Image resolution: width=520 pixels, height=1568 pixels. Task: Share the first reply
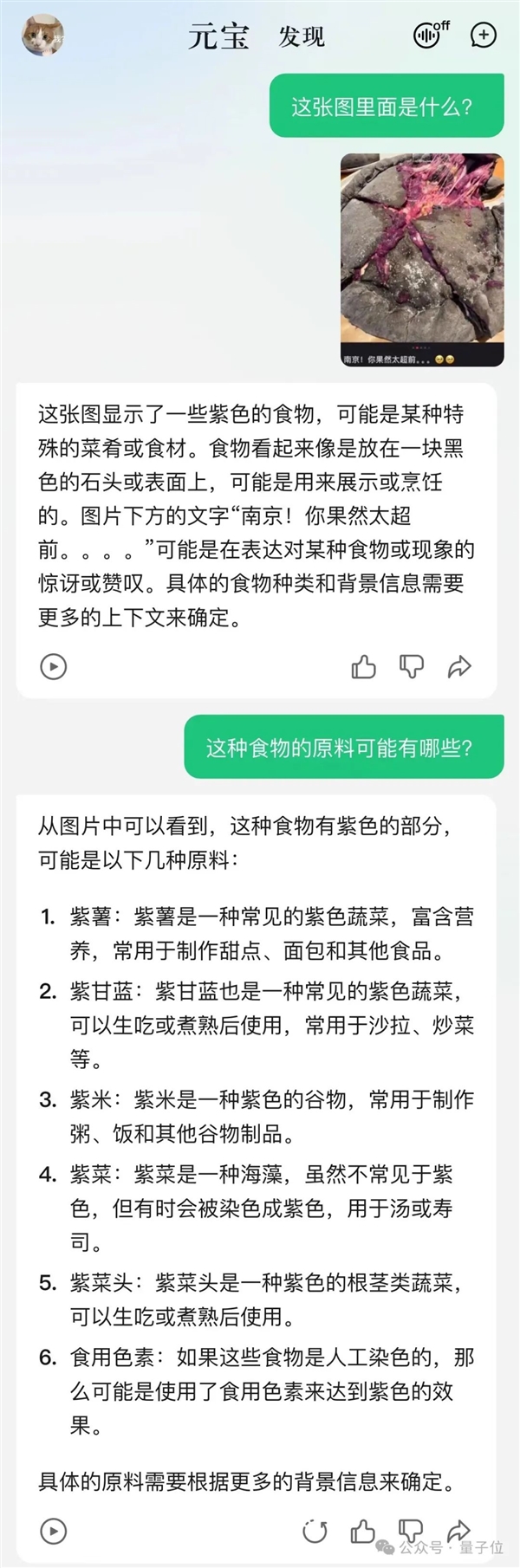pyautogui.click(x=458, y=666)
